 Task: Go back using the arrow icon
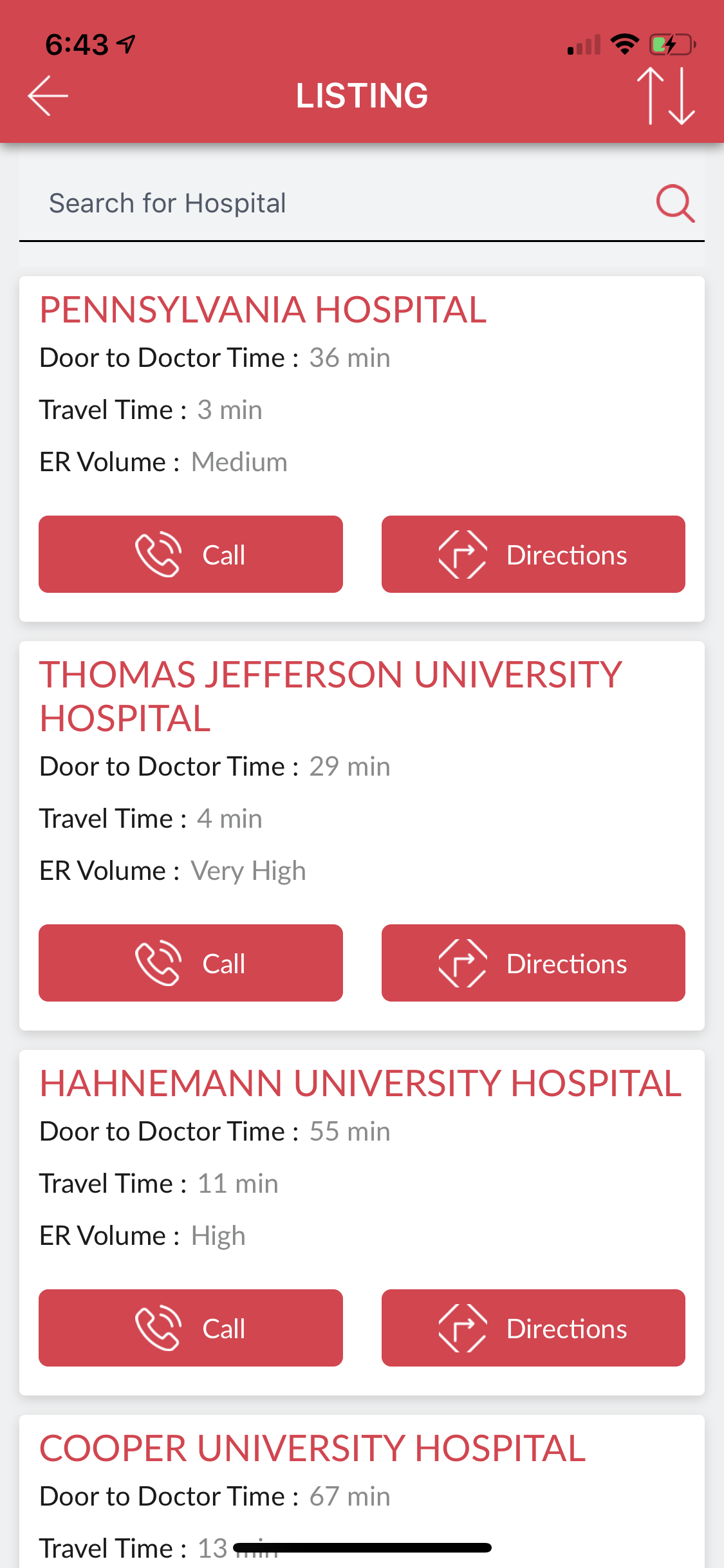(x=48, y=96)
